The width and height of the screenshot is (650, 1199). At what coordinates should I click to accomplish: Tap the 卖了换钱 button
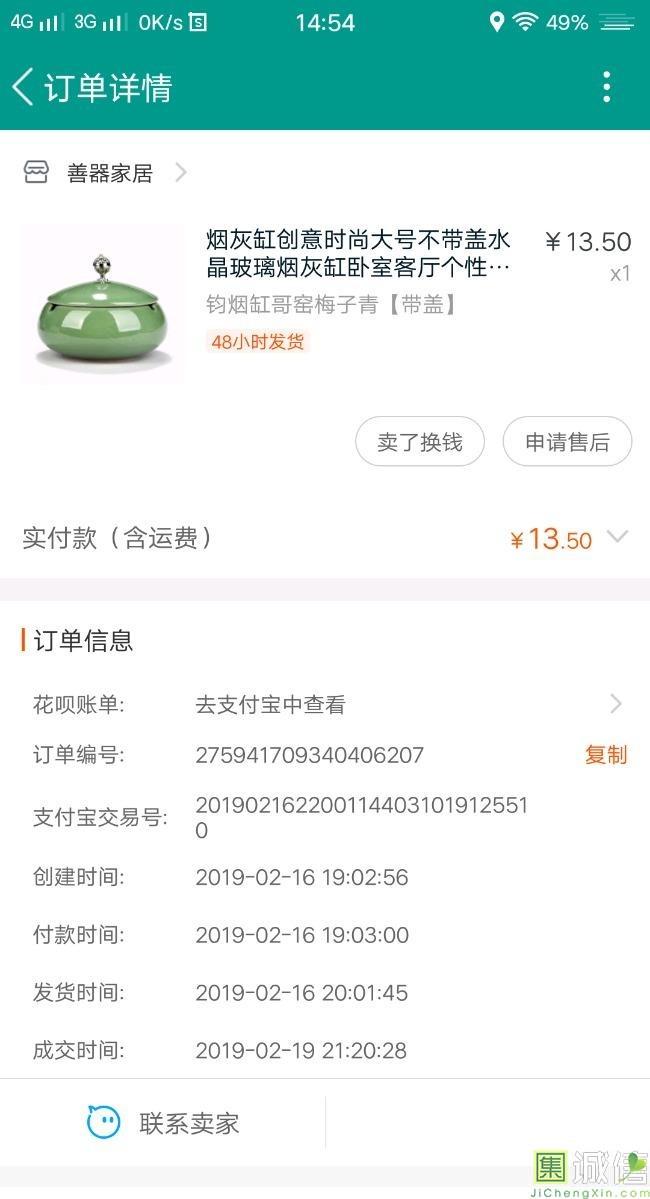coord(420,442)
